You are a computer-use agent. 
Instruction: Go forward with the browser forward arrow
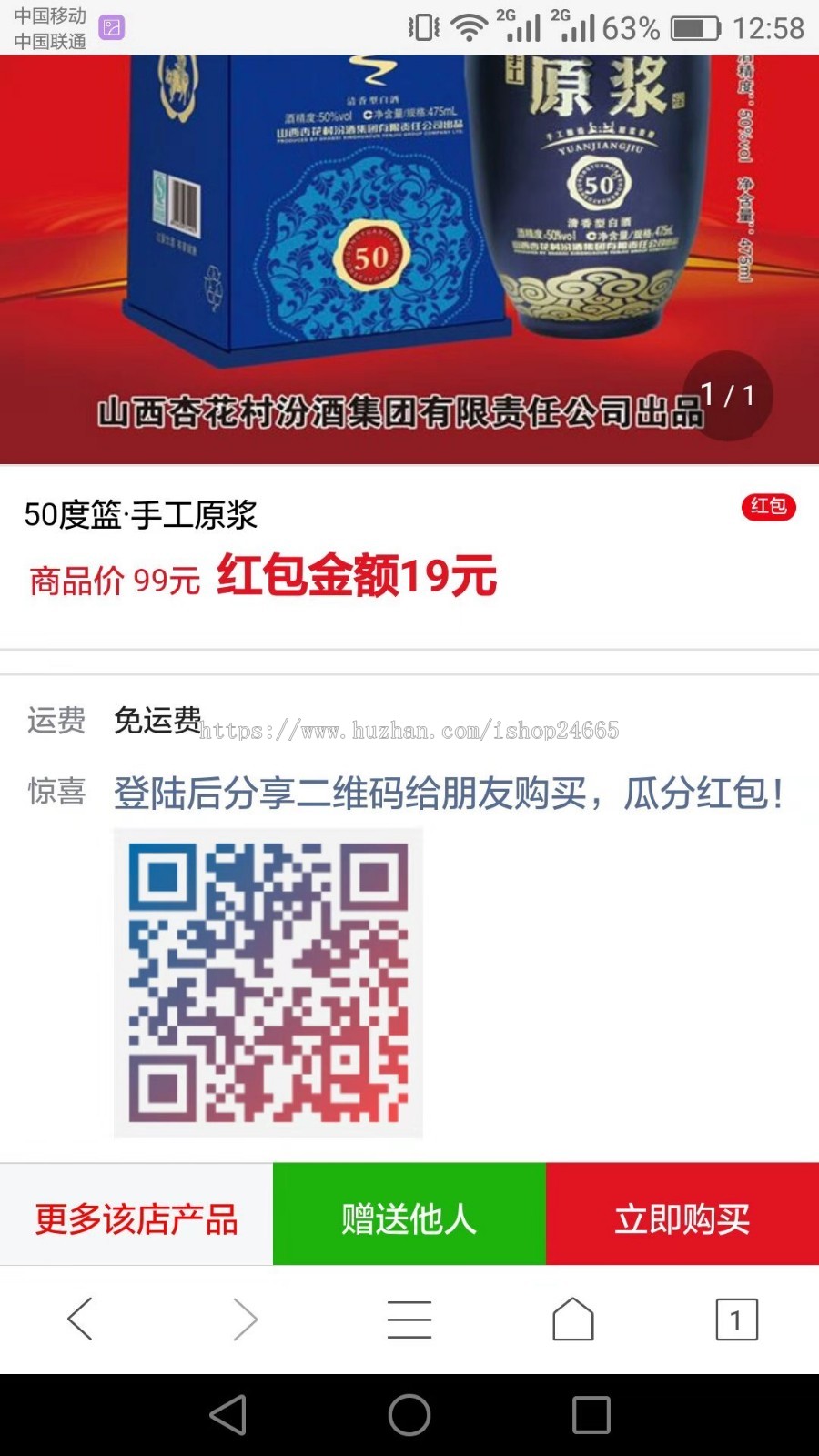click(x=245, y=1319)
